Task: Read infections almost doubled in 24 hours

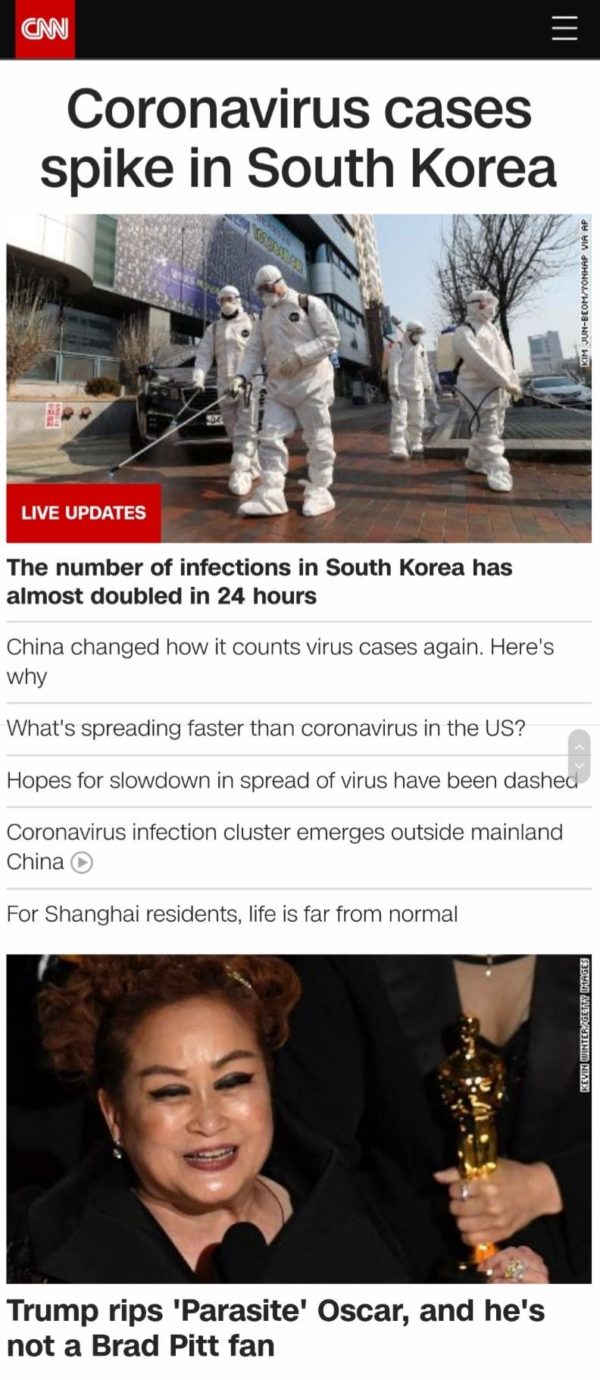Action: 259,582
